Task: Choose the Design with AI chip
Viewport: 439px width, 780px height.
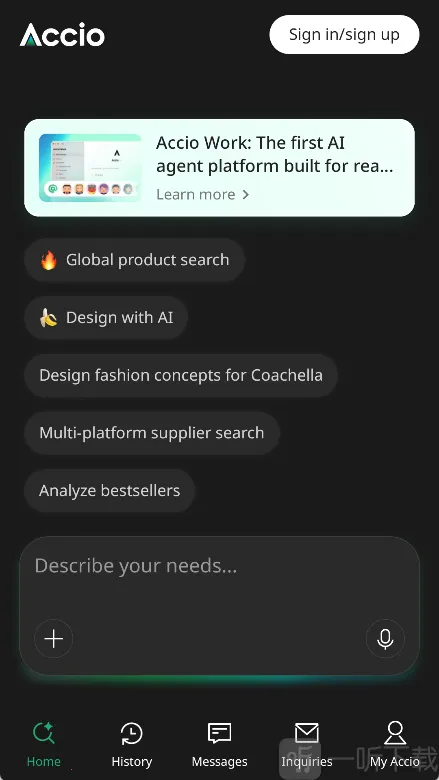Action: (x=106, y=317)
